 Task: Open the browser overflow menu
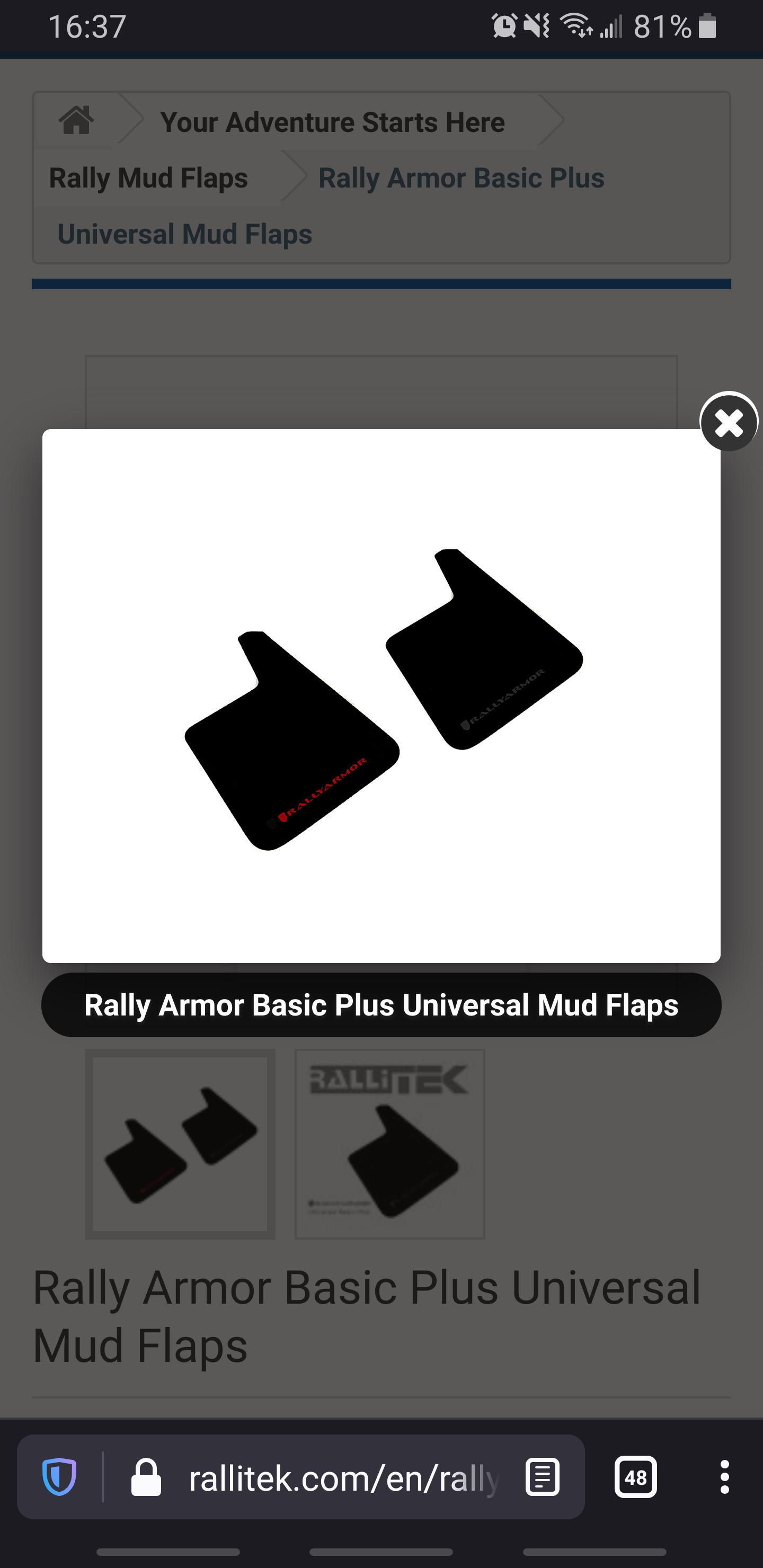click(724, 1477)
